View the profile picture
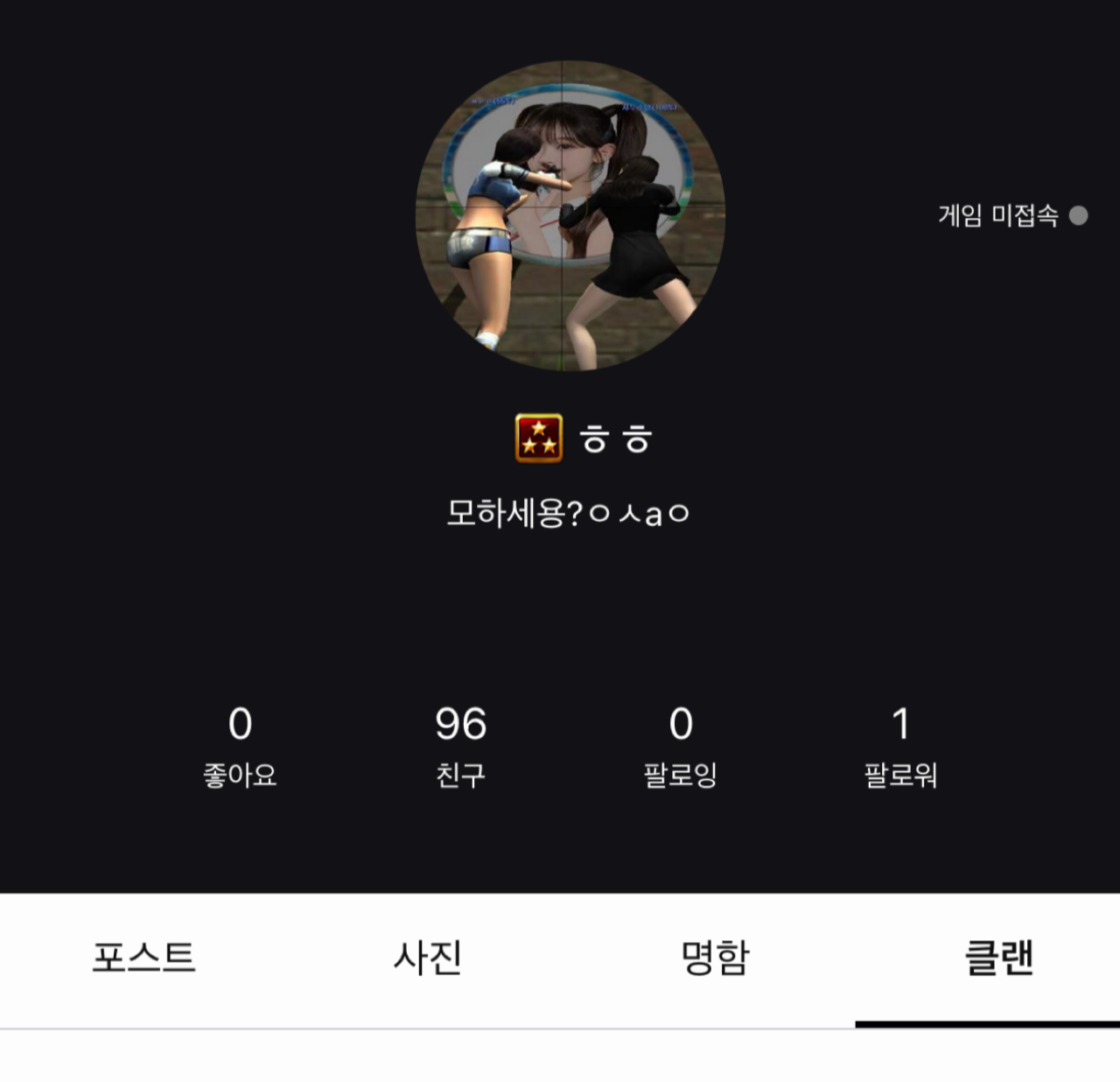 [570, 216]
